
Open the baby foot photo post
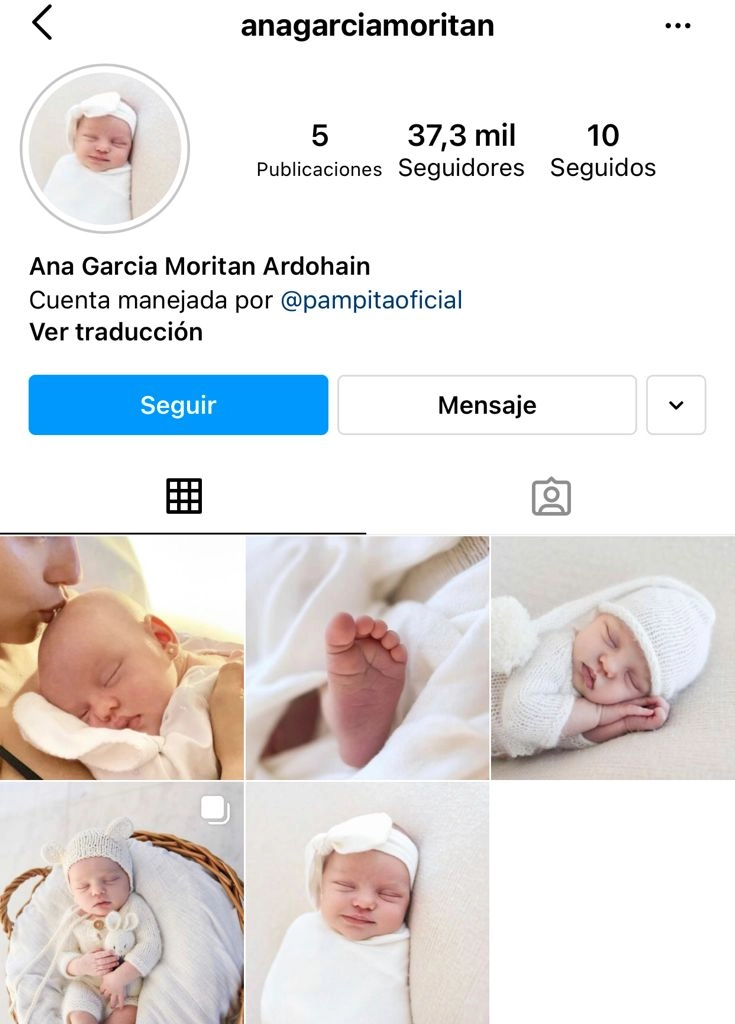(367, 658)
